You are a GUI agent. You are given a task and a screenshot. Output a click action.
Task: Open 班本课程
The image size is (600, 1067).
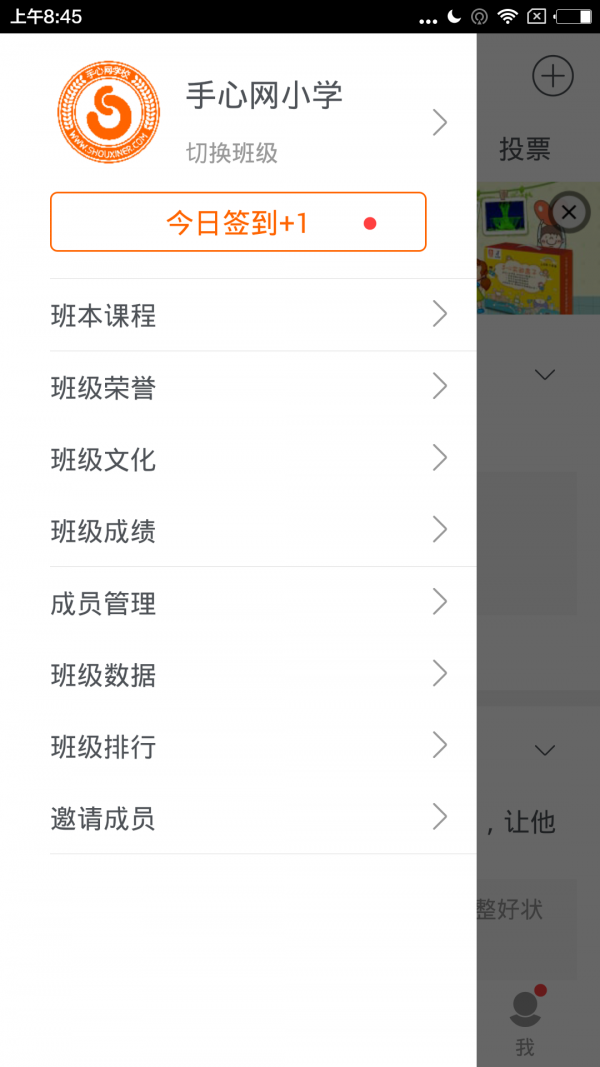(x=250, y=315)
